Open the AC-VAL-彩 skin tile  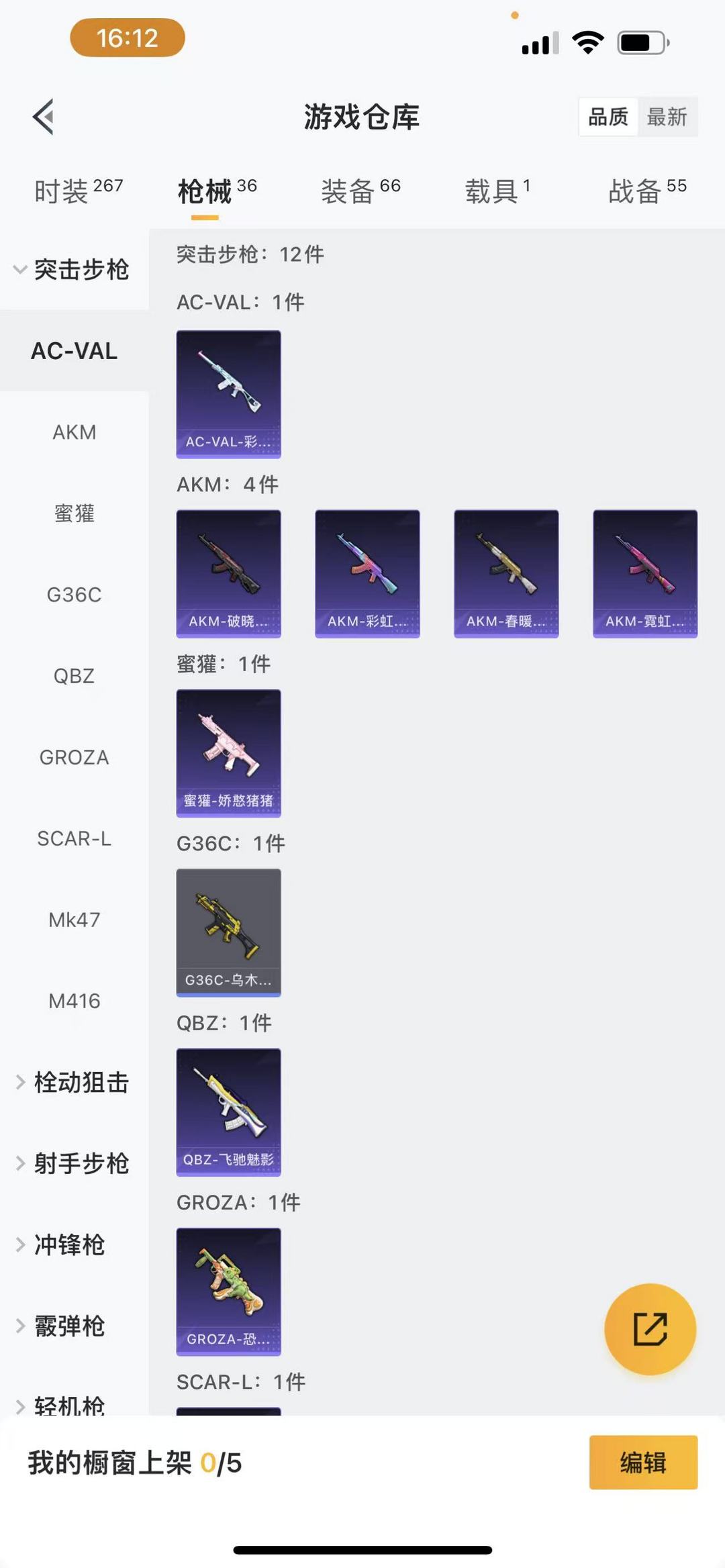(228, 394)
